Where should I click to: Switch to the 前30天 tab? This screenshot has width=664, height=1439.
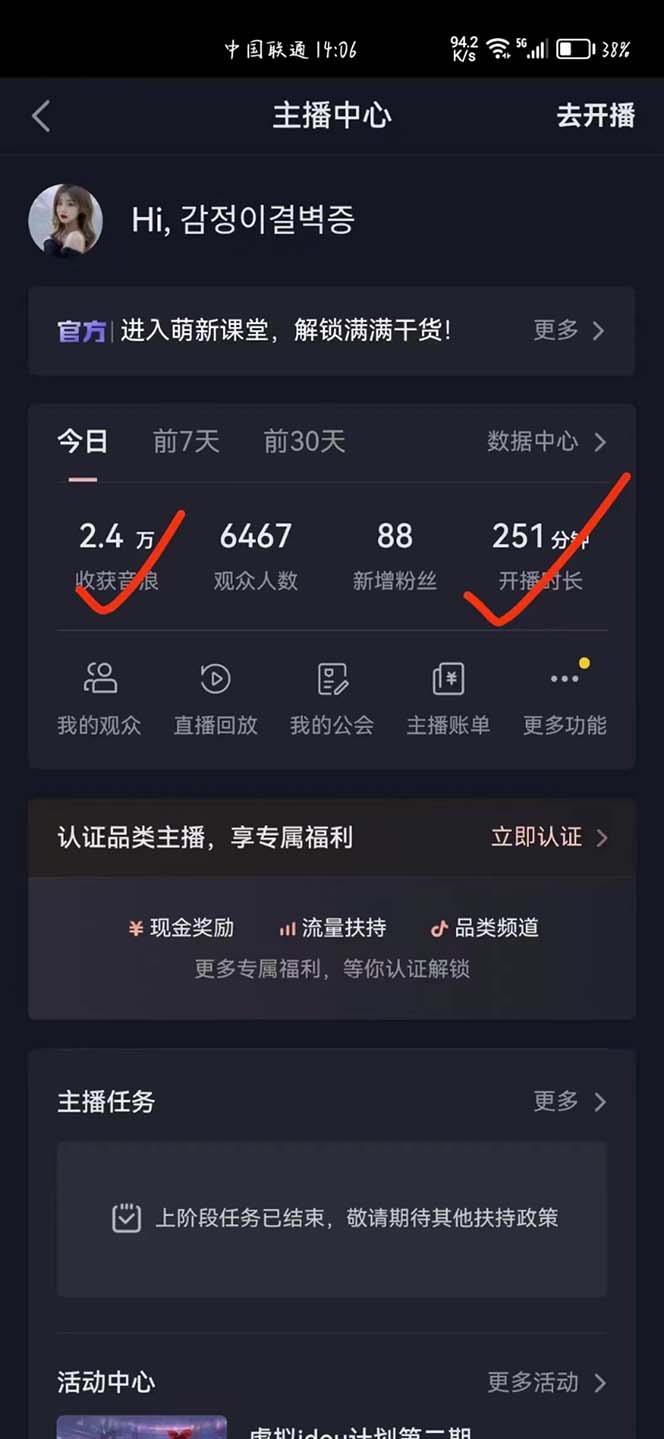[x=304, y=442]
